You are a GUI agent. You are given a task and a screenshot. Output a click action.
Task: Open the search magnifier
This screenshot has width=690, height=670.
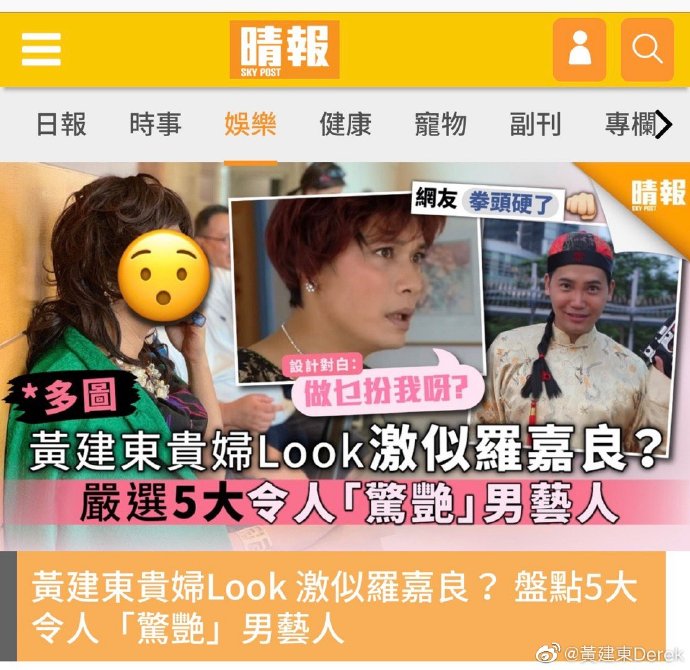pos(647,49)
